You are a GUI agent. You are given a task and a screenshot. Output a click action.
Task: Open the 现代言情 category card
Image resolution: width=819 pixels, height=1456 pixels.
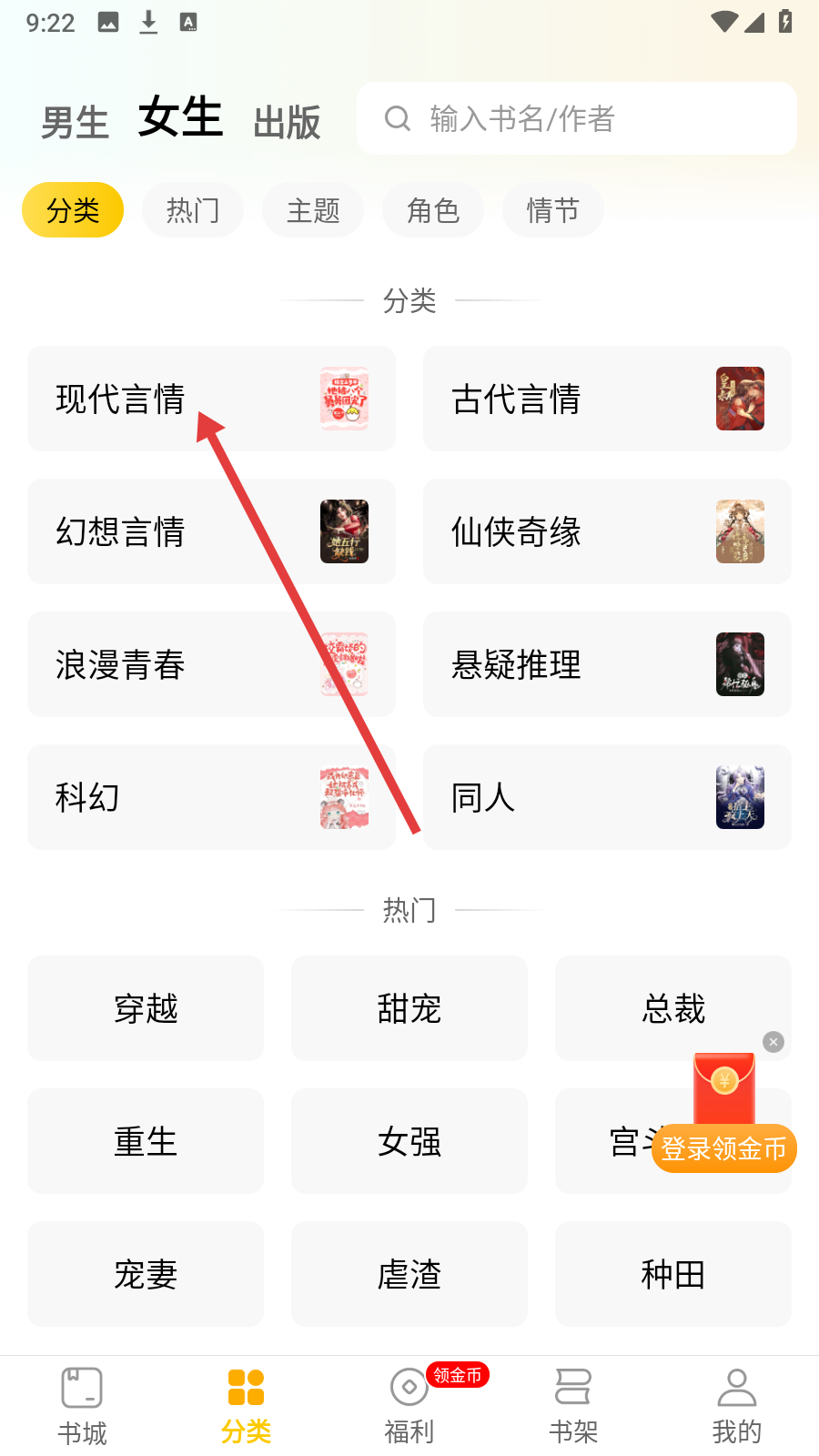211,399
